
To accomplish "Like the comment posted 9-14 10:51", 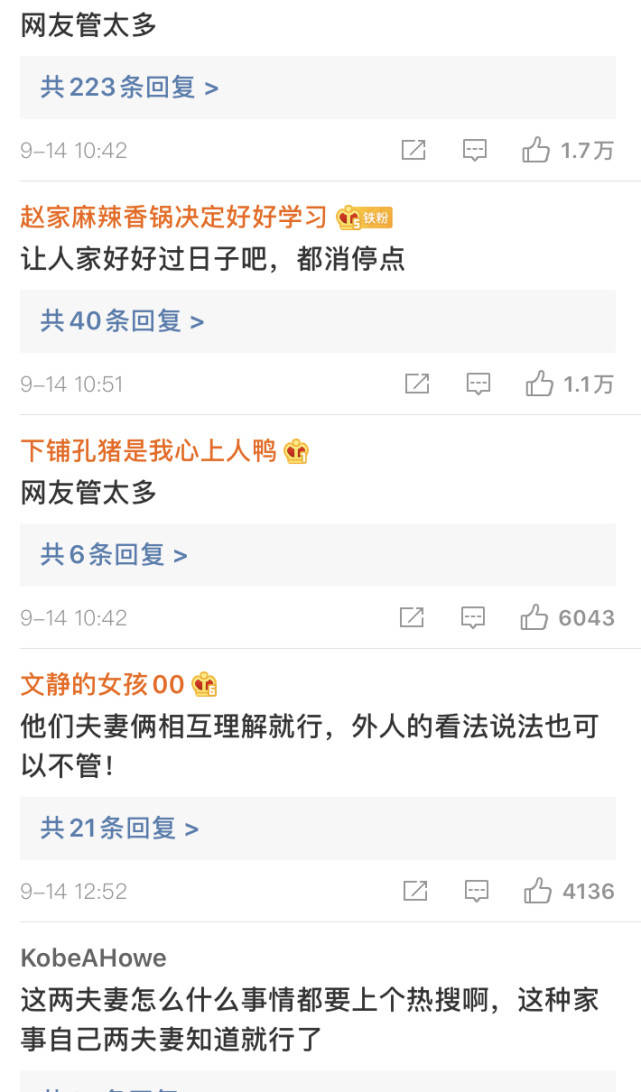I will (540, 384).
